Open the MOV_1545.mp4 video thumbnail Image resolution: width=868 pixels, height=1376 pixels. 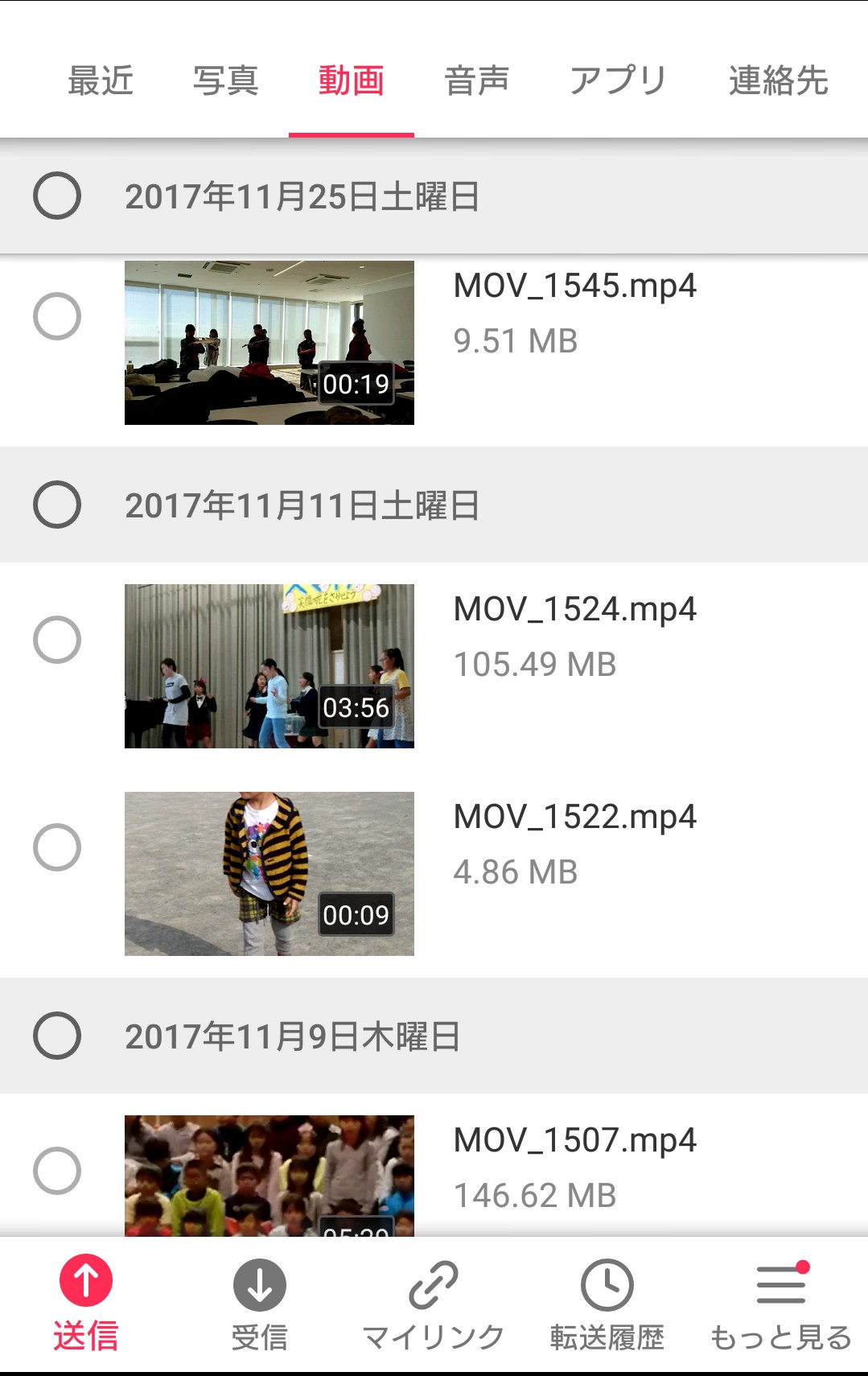click(269, 343)
